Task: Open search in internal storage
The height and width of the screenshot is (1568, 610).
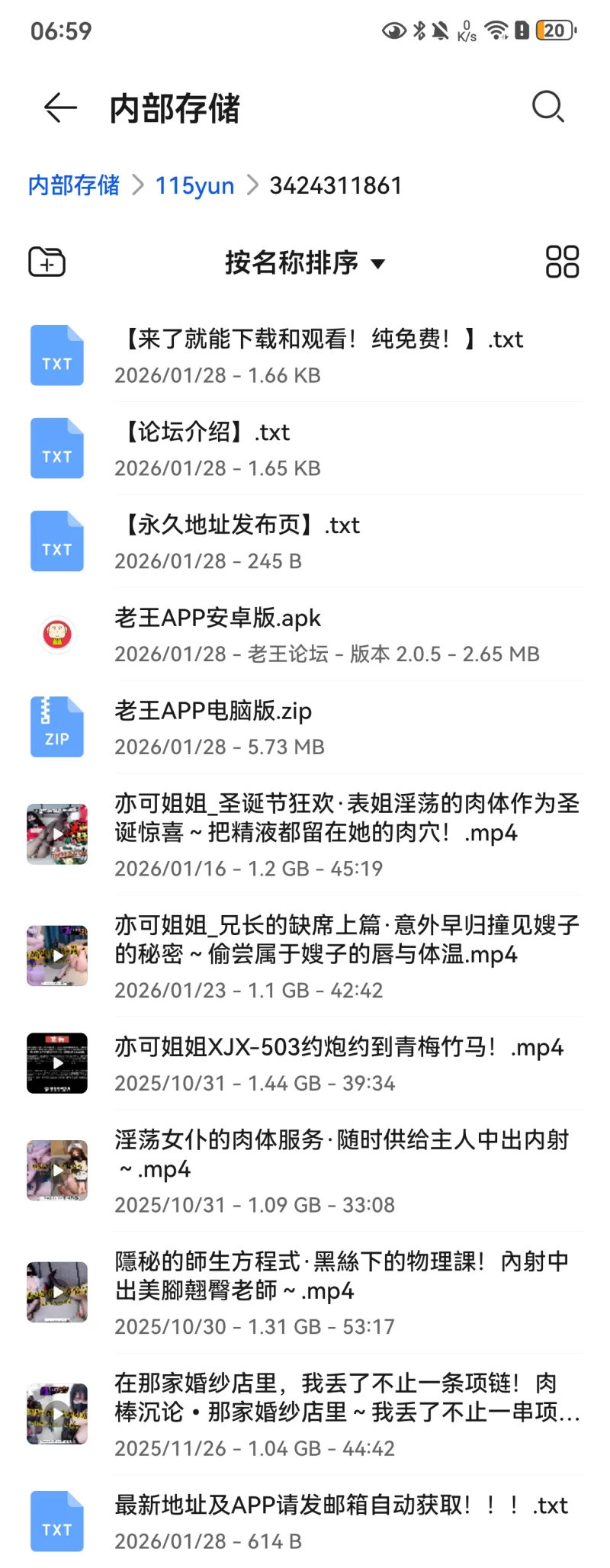Action: click(x=547, y=108)
